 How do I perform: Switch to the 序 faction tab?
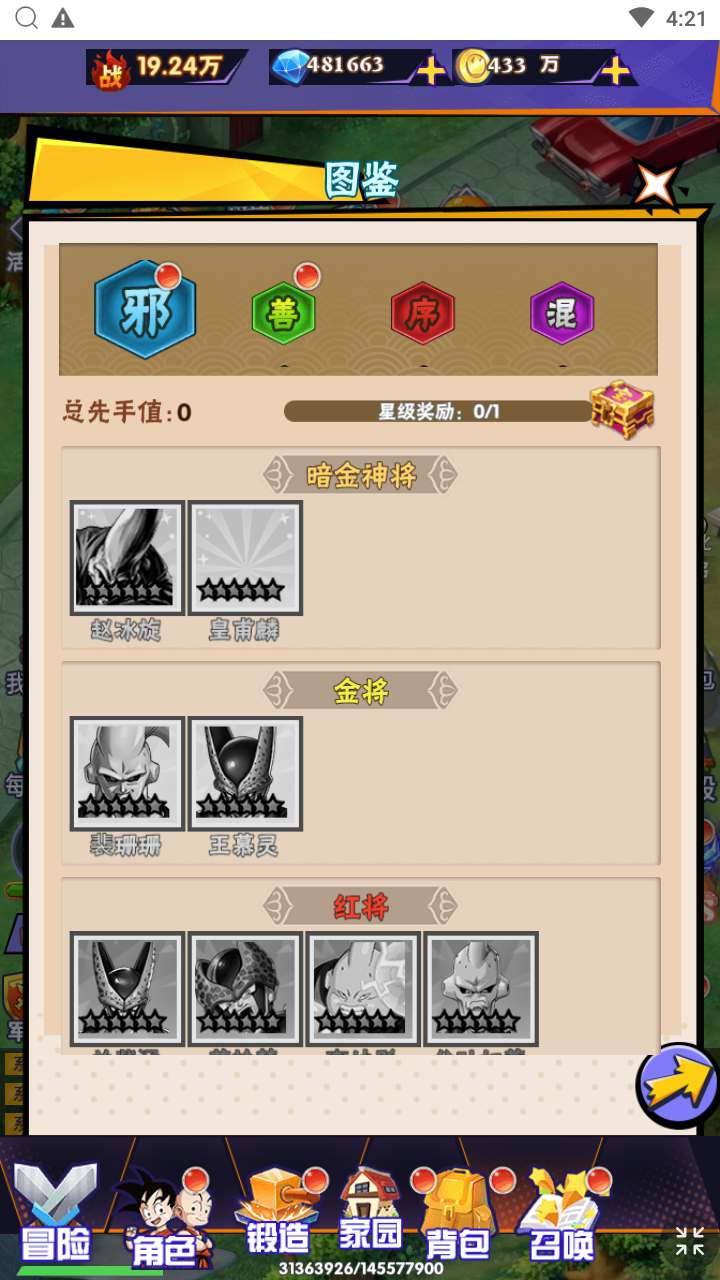tap(422, 313)
